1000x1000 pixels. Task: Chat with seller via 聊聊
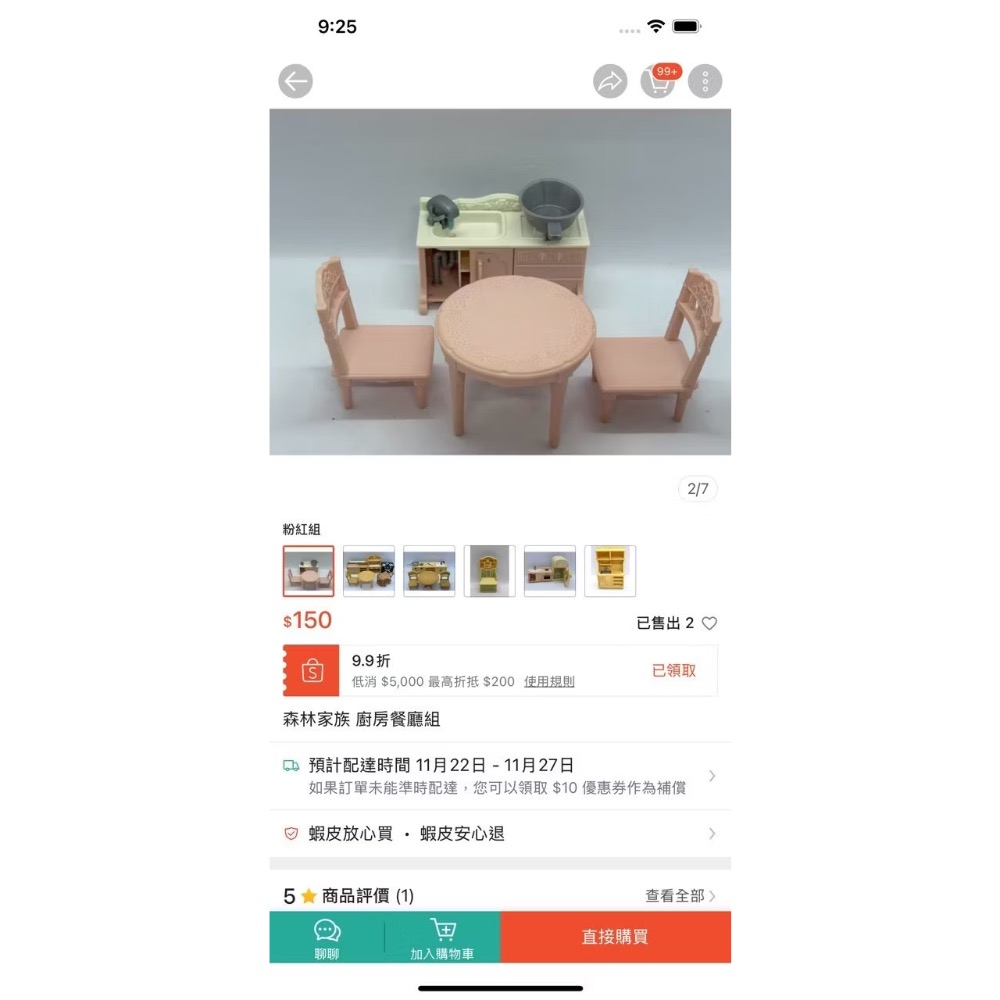(x=327, y=938)
